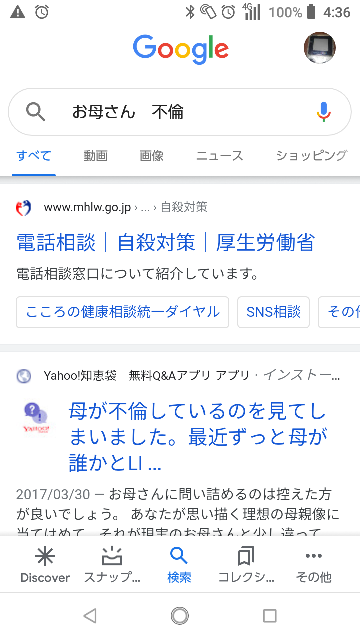Open the スナップ bottom tab
Viewport: 360px width, 640px height.
coord(112,565)
